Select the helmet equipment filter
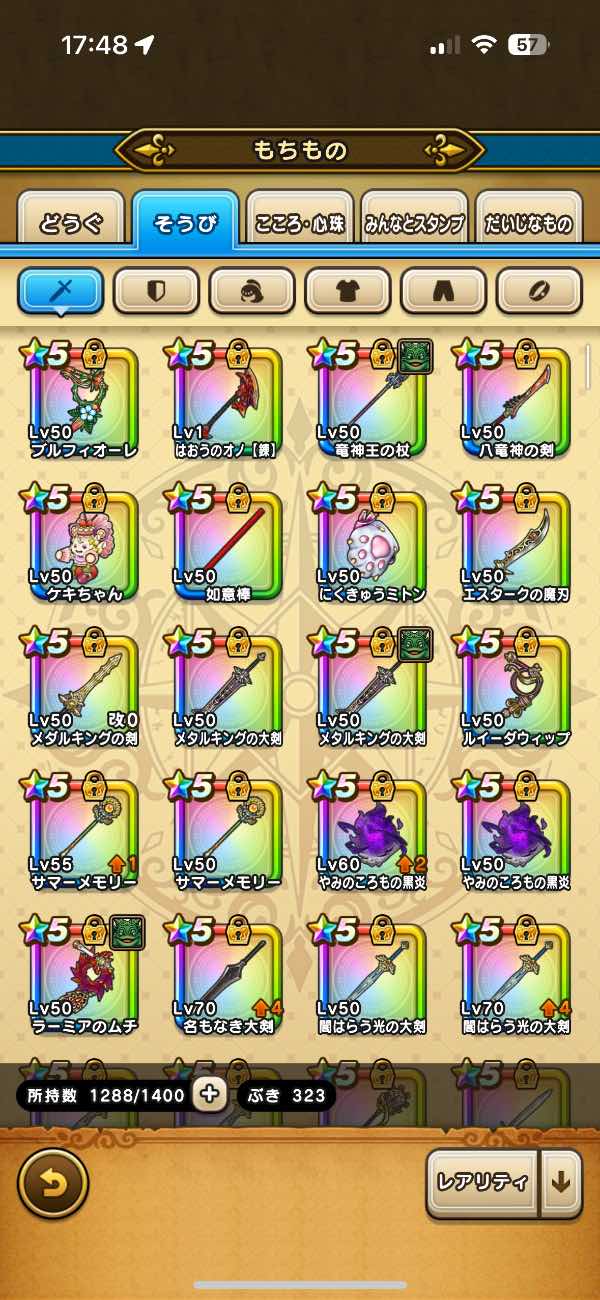600x1300 pixels. 252,291
